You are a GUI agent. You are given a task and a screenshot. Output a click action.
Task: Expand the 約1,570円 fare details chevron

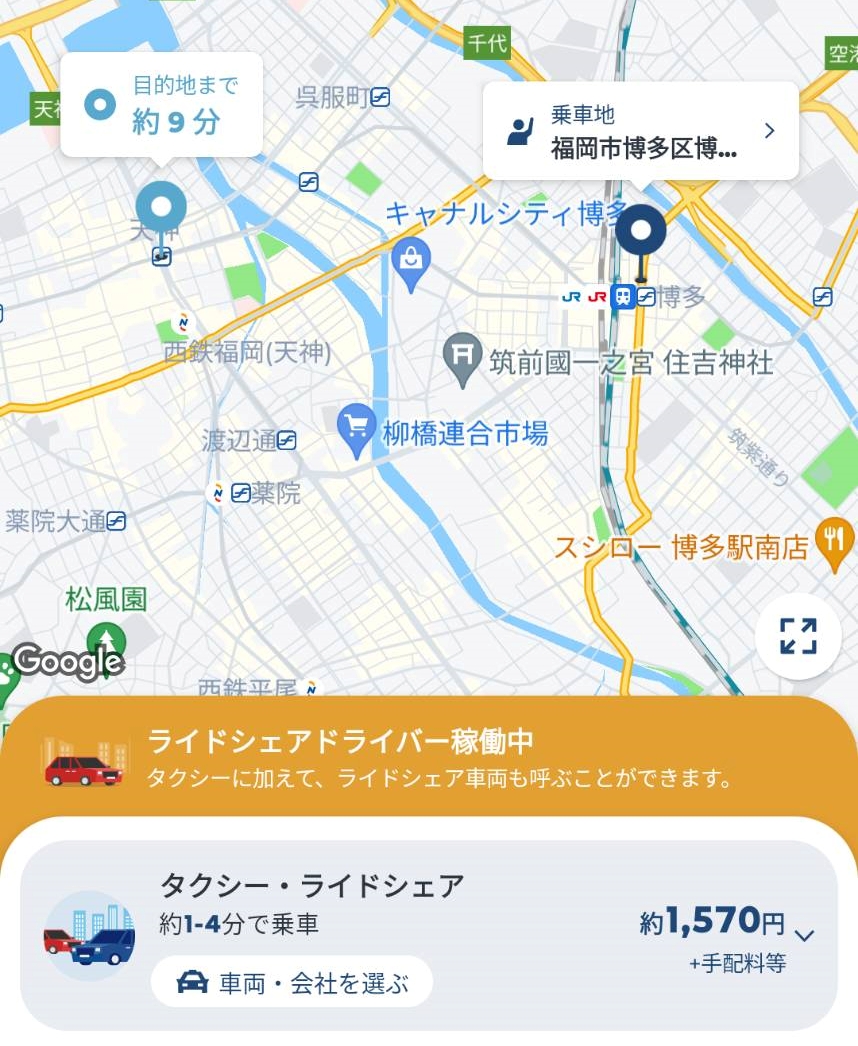point(805,936)
